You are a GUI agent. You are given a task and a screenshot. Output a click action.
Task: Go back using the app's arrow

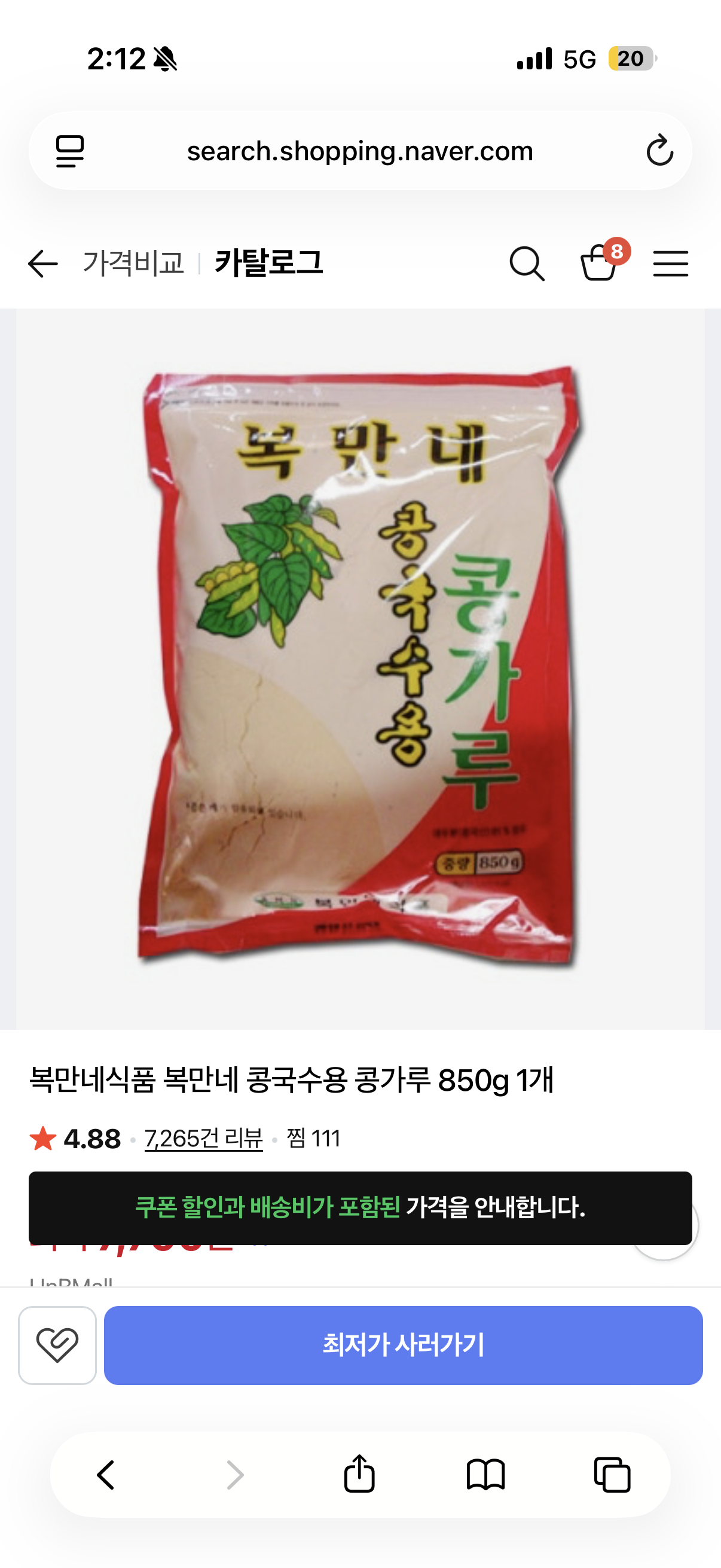pyautogui.click(x=42, y=264)
